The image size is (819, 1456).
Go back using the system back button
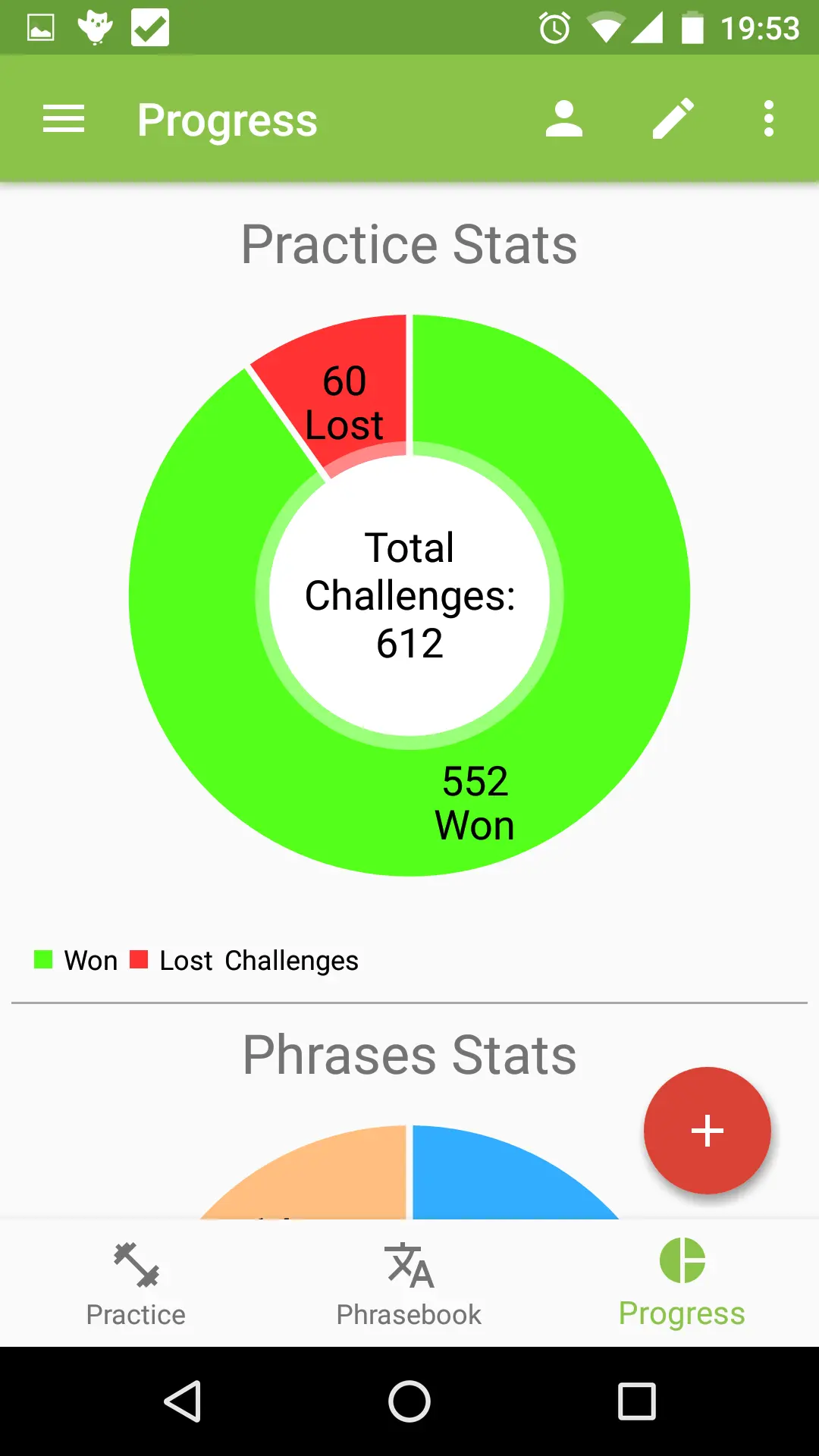pos(183,1401)
